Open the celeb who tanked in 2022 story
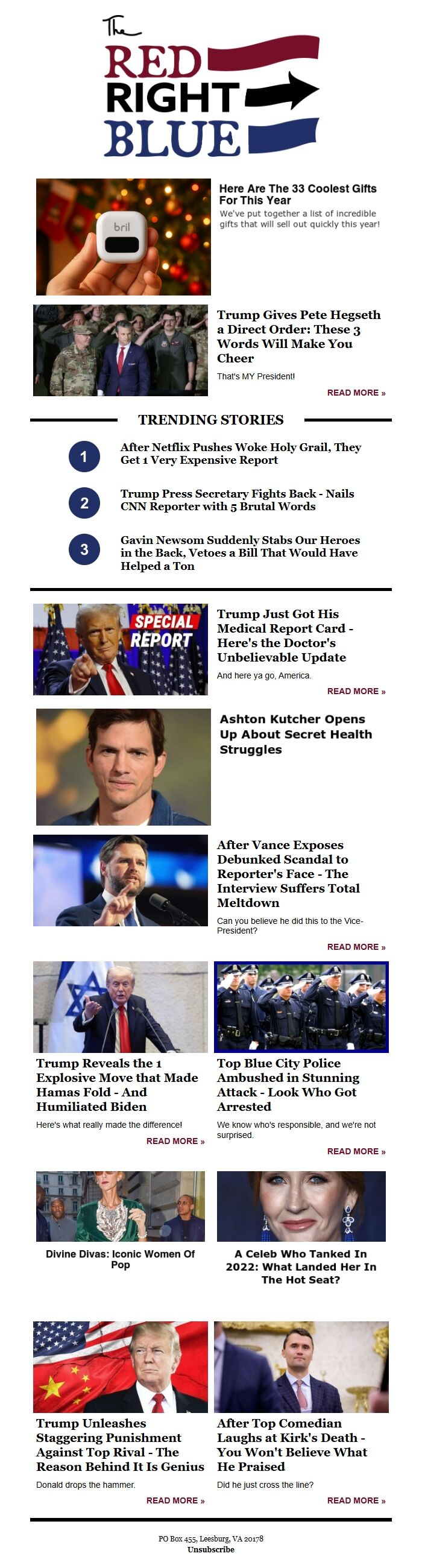This screenshot has height=1568, width=422. tap(301, 1266)
